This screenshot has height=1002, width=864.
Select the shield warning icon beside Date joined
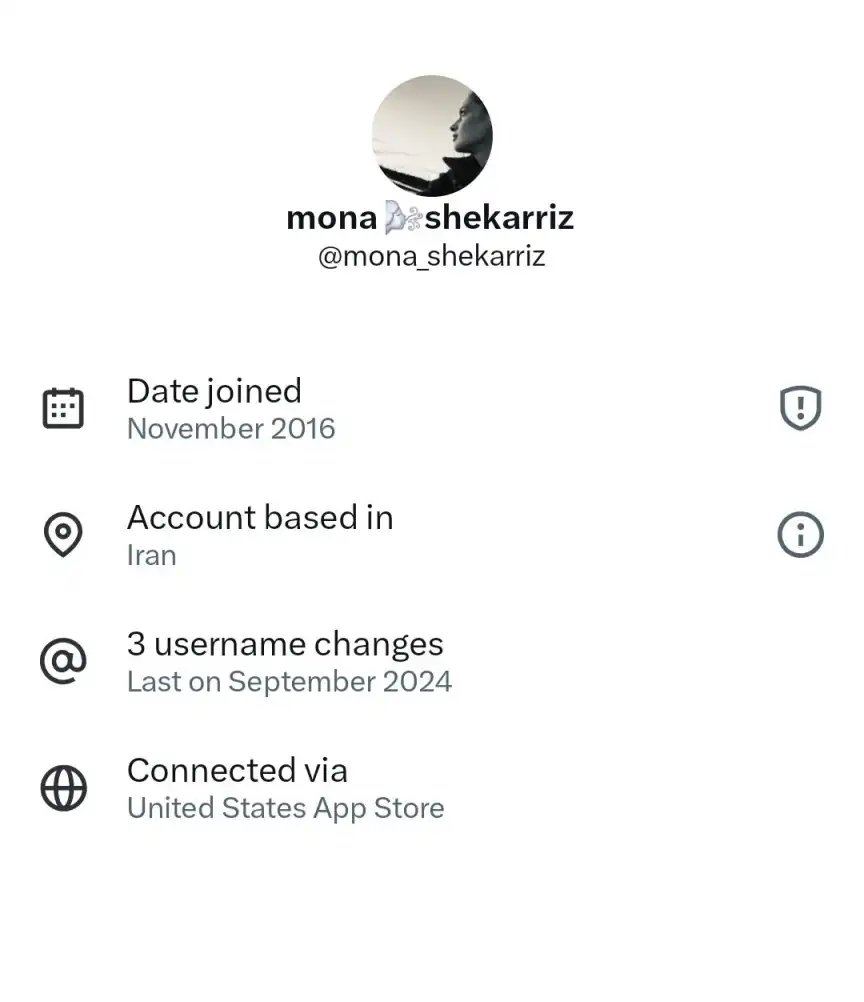point(799,407)
